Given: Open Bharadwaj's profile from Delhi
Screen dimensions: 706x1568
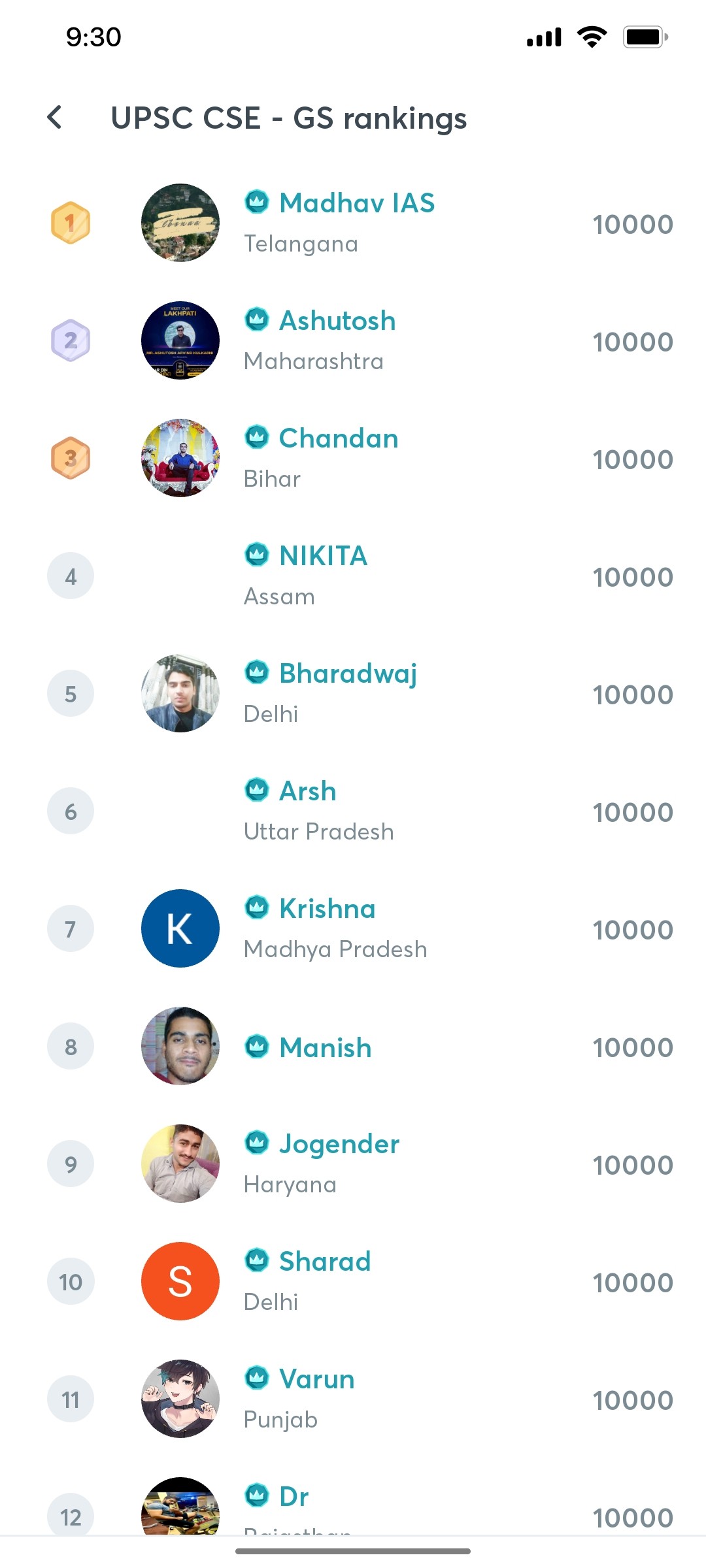Looking at the screenshot, I should click(348, 673).
